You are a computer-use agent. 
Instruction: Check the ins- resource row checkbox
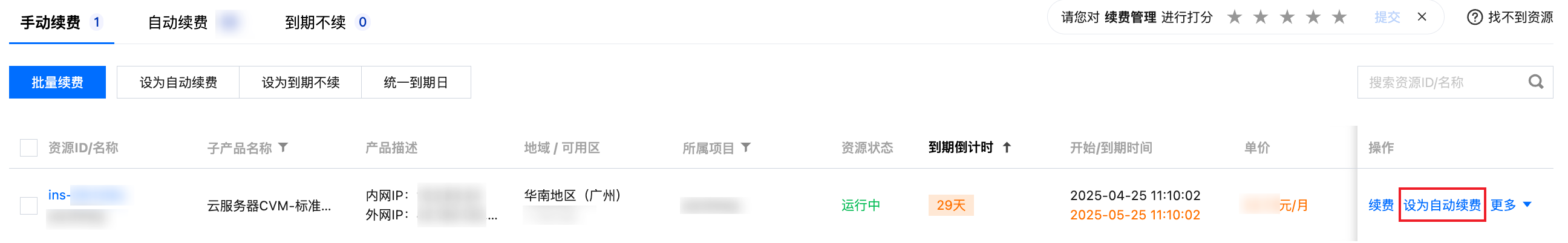[28, 206]
